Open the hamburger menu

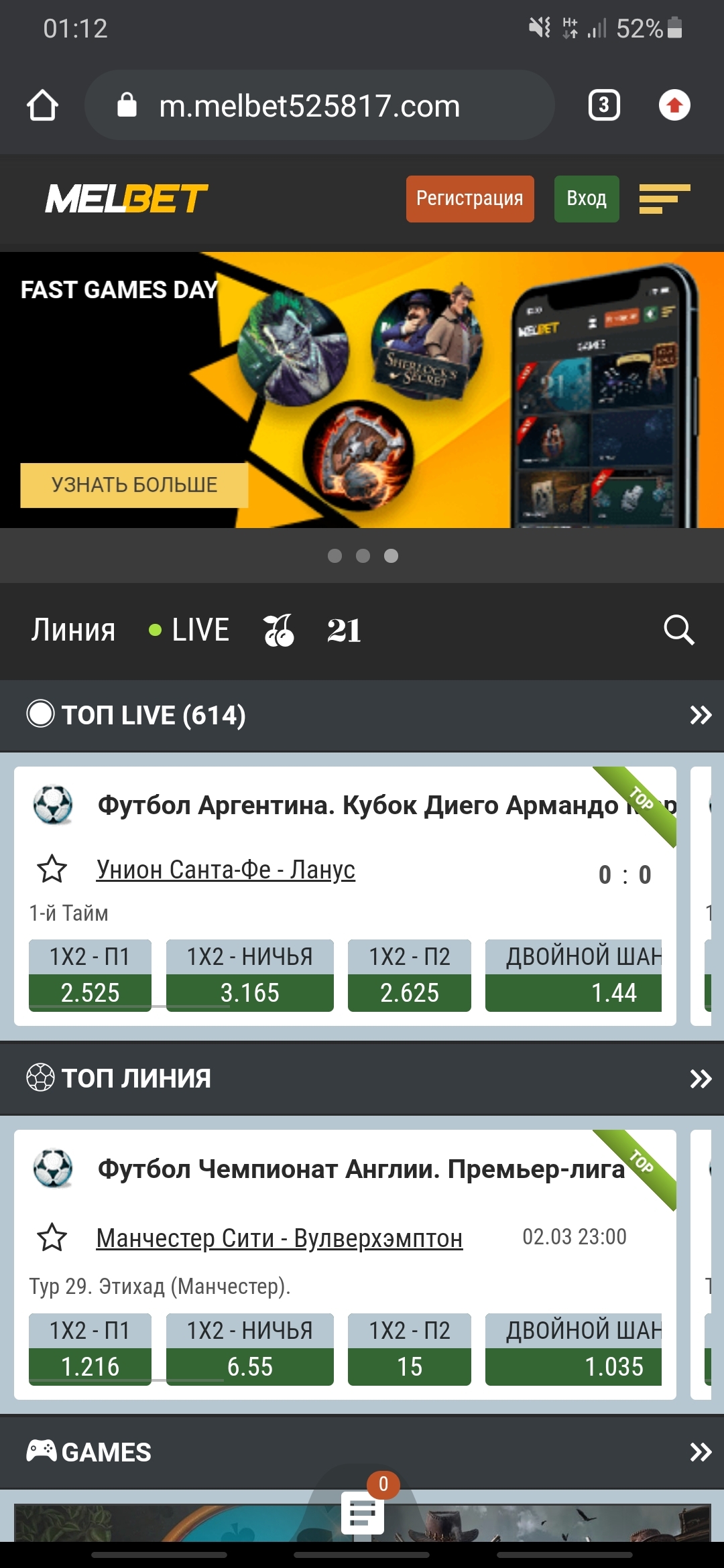[x=664, y=198]
